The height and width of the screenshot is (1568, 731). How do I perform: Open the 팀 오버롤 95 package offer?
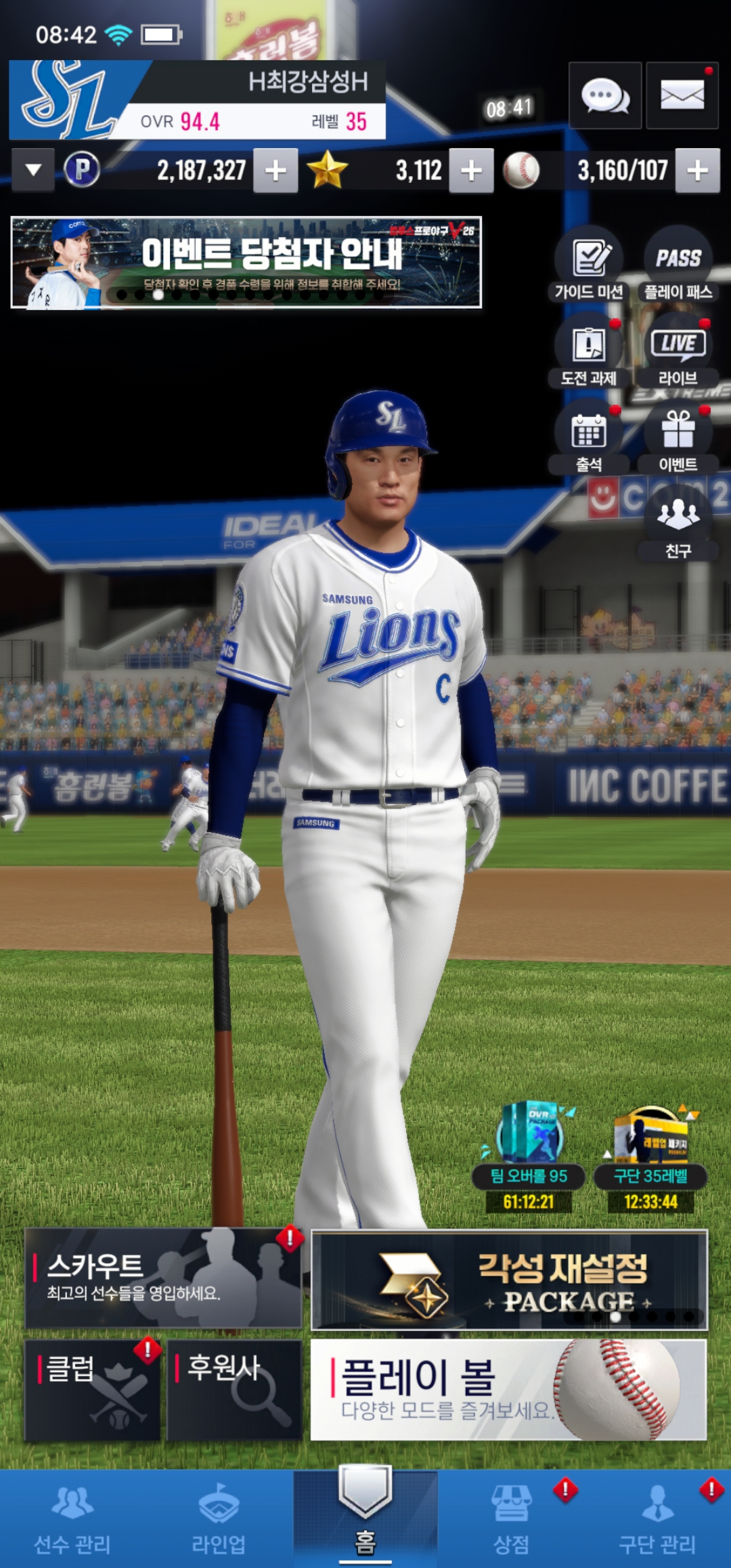pyautogui.click(x=529, y=1151)
